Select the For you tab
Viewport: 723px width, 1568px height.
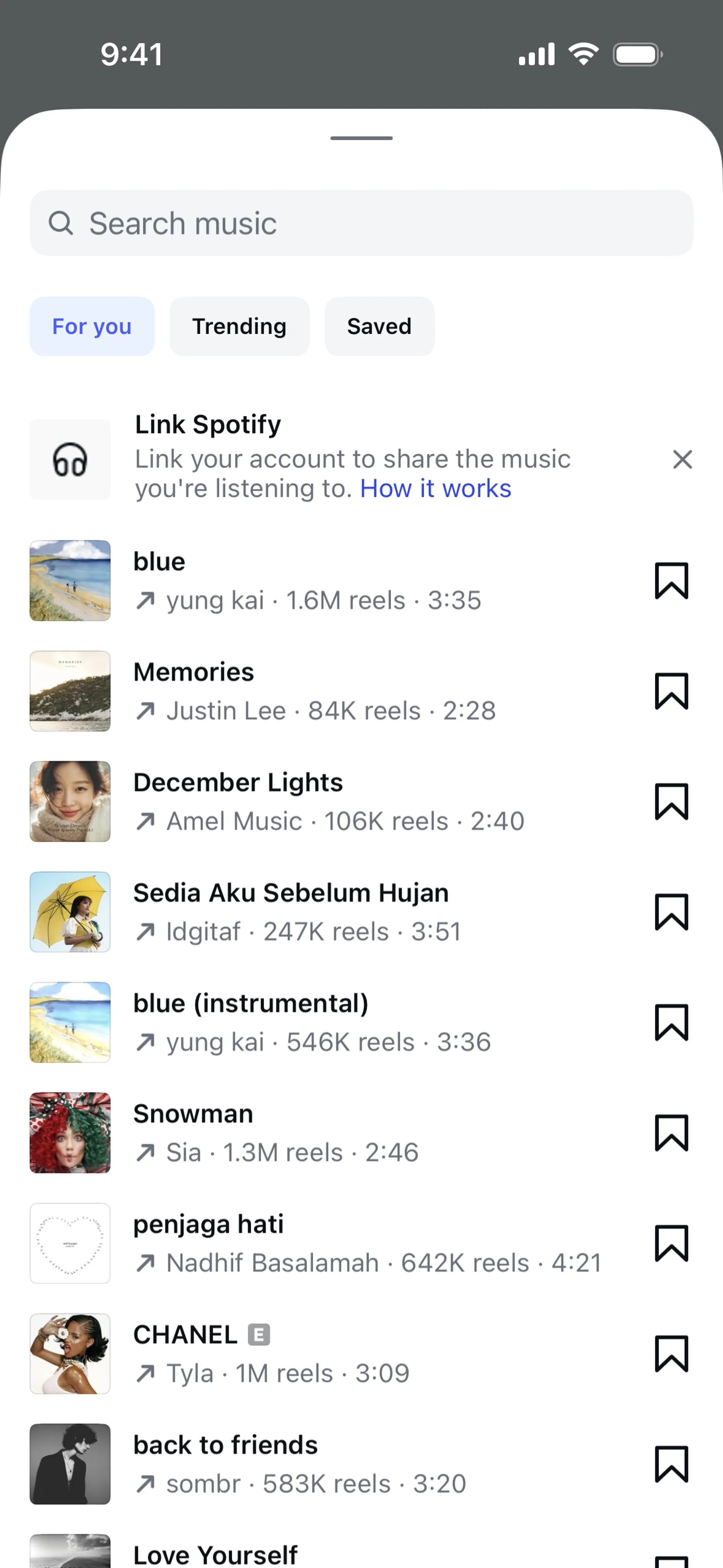click(x=92, y=326)
